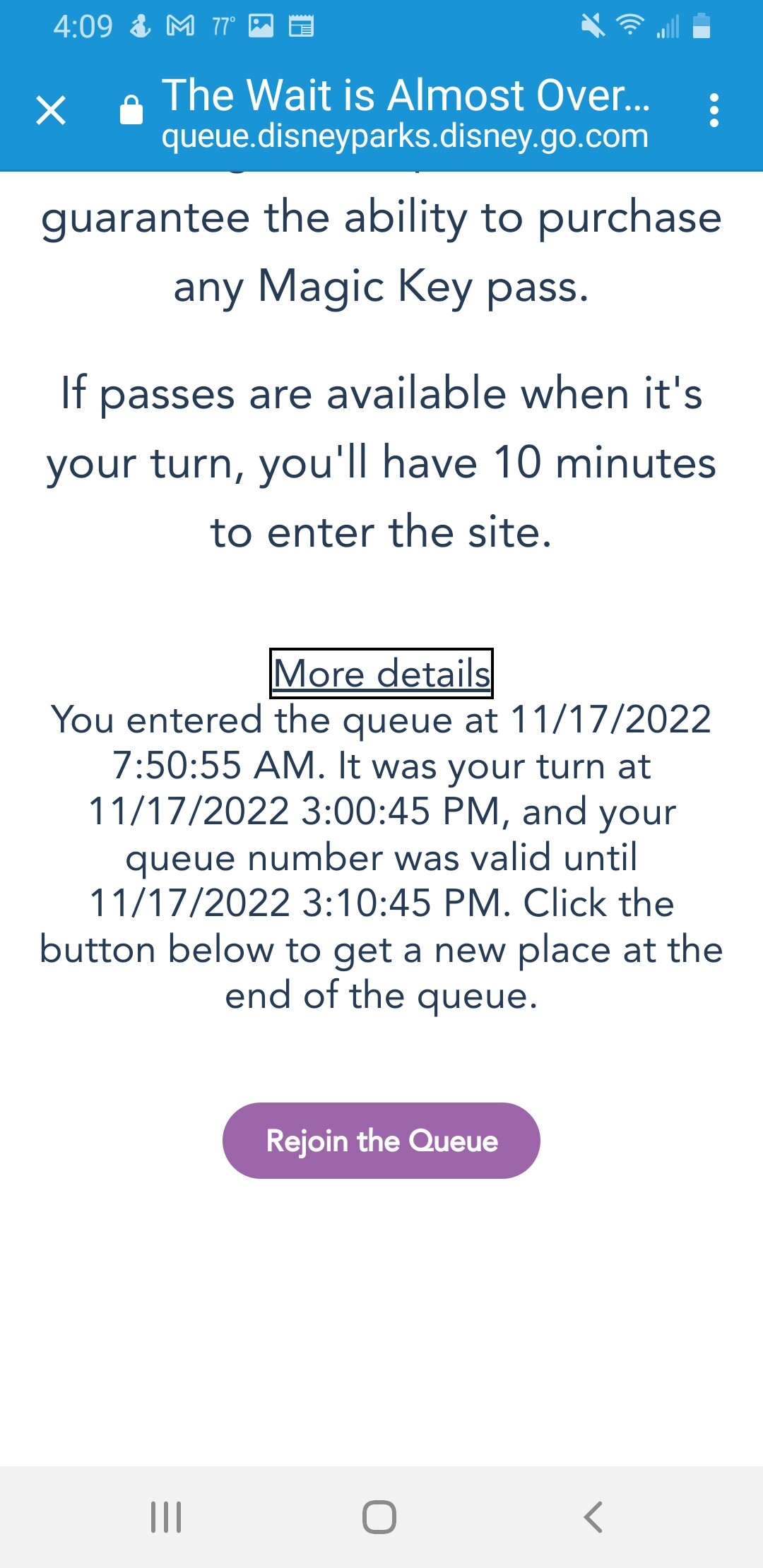View the site's security lock info
This screenshot has height=1568, width=763.
pyautogui.click(x=131, y=110)
